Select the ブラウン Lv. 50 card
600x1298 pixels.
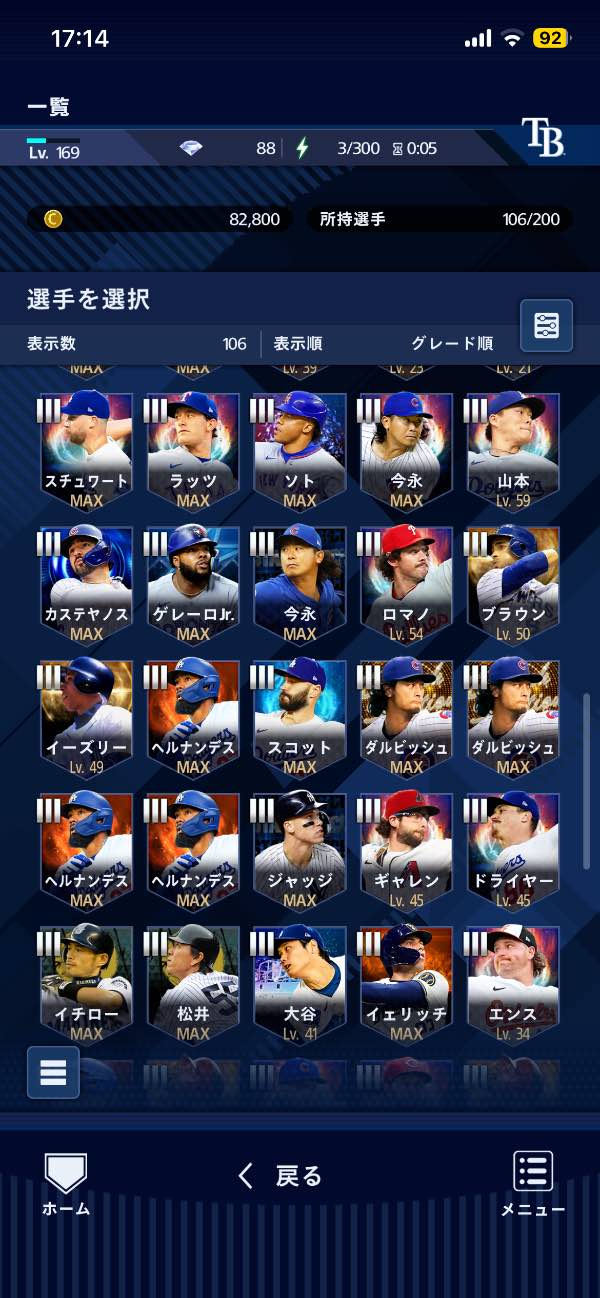513,584
